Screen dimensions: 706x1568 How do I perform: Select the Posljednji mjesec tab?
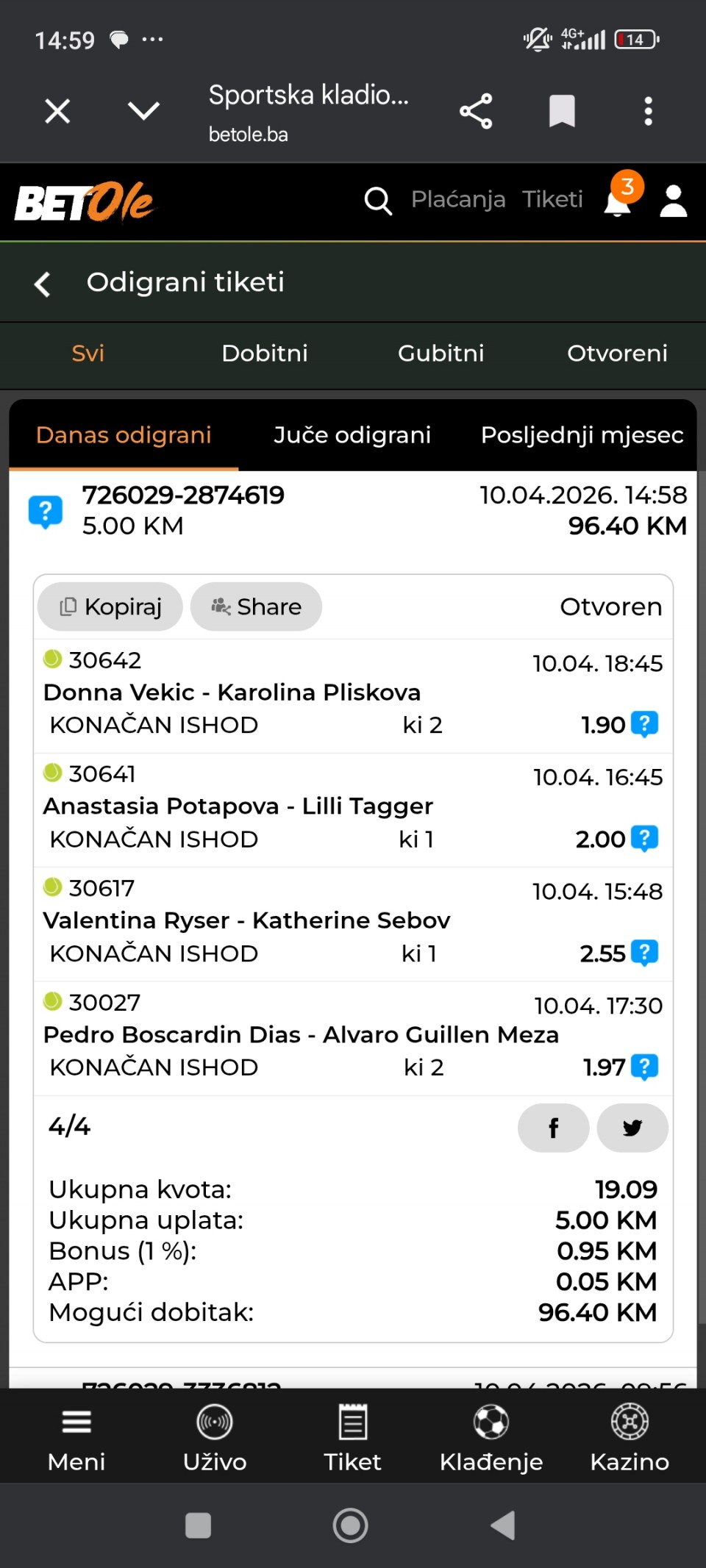(582, 435)
